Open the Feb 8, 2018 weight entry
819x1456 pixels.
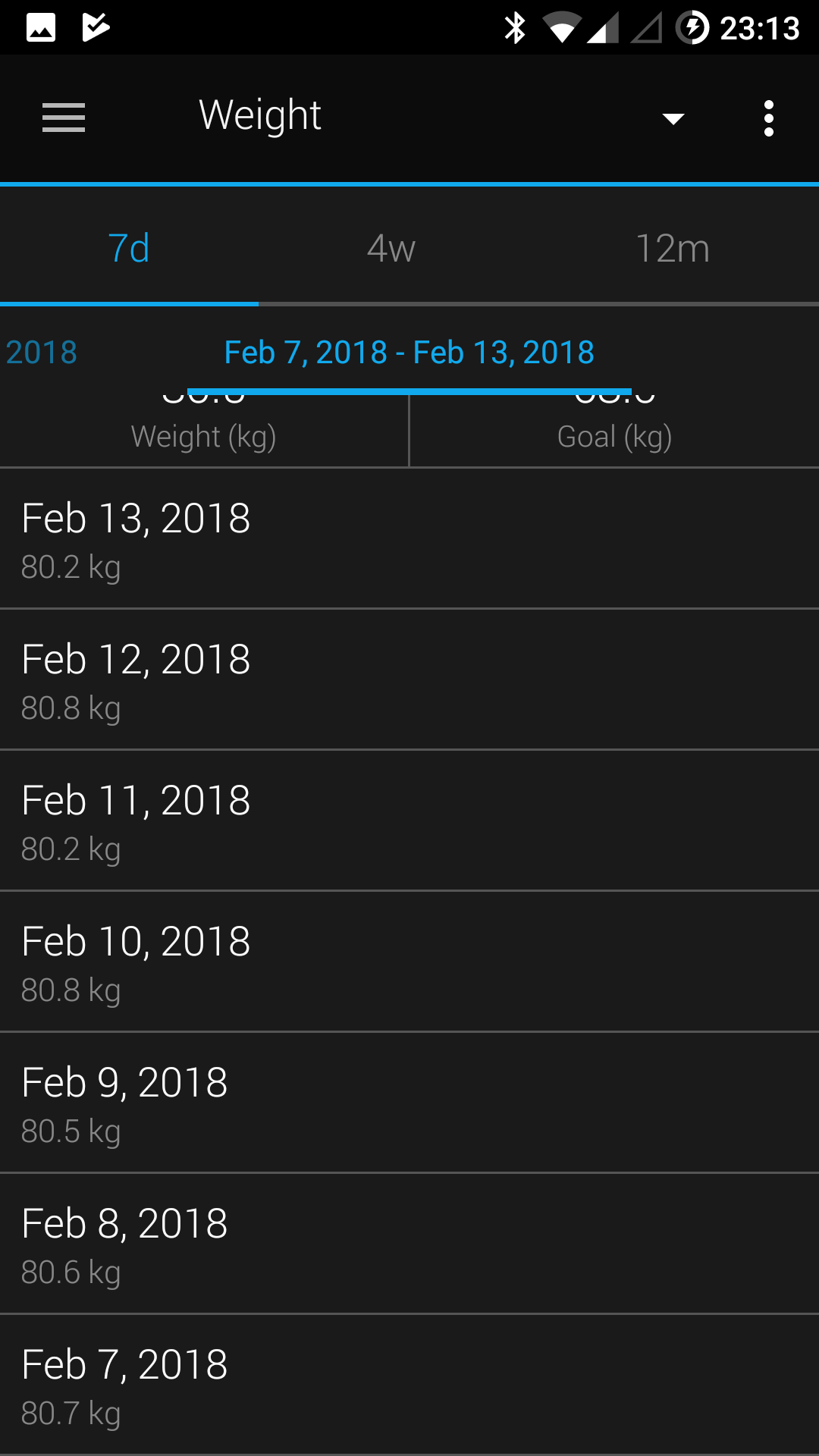pyautogui.click(x=409, y=1244)
